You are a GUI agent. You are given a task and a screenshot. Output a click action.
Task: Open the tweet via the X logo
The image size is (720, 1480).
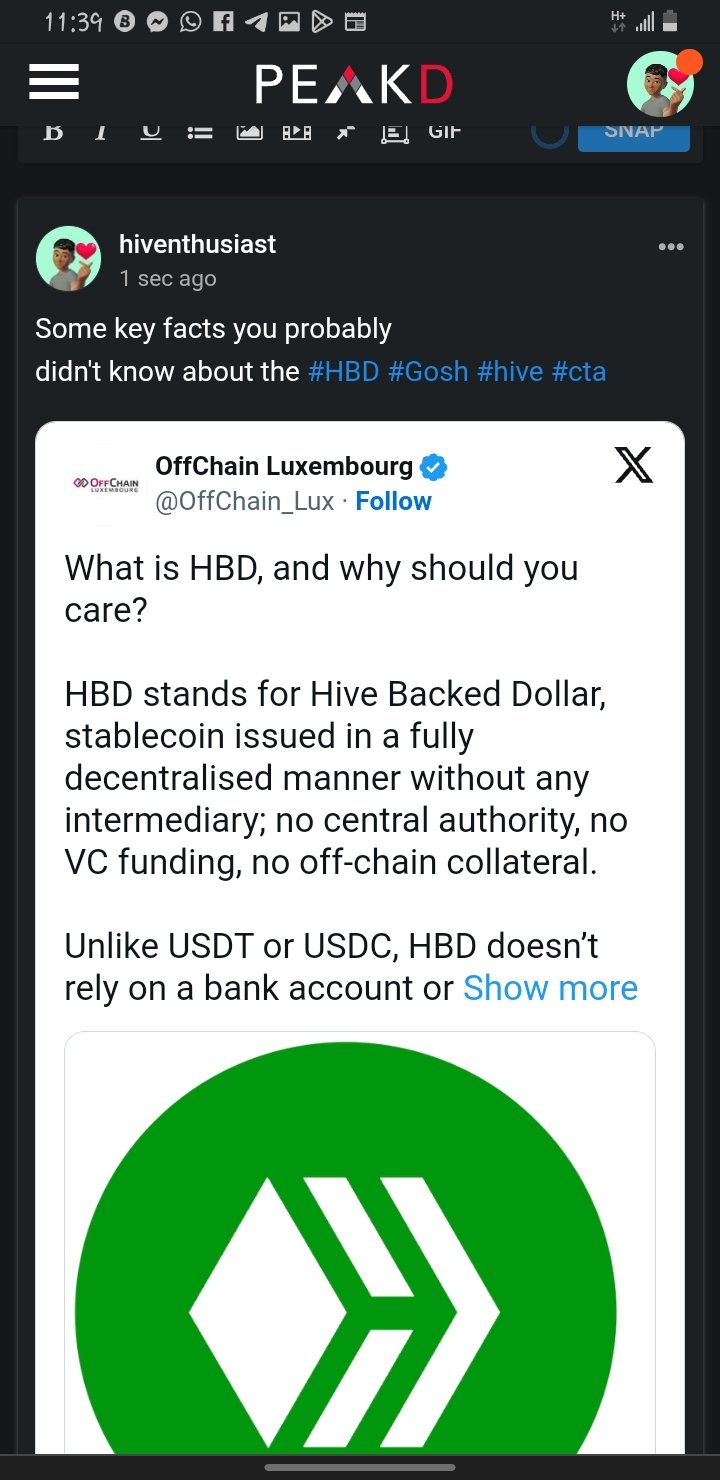(x=634, y=465)
